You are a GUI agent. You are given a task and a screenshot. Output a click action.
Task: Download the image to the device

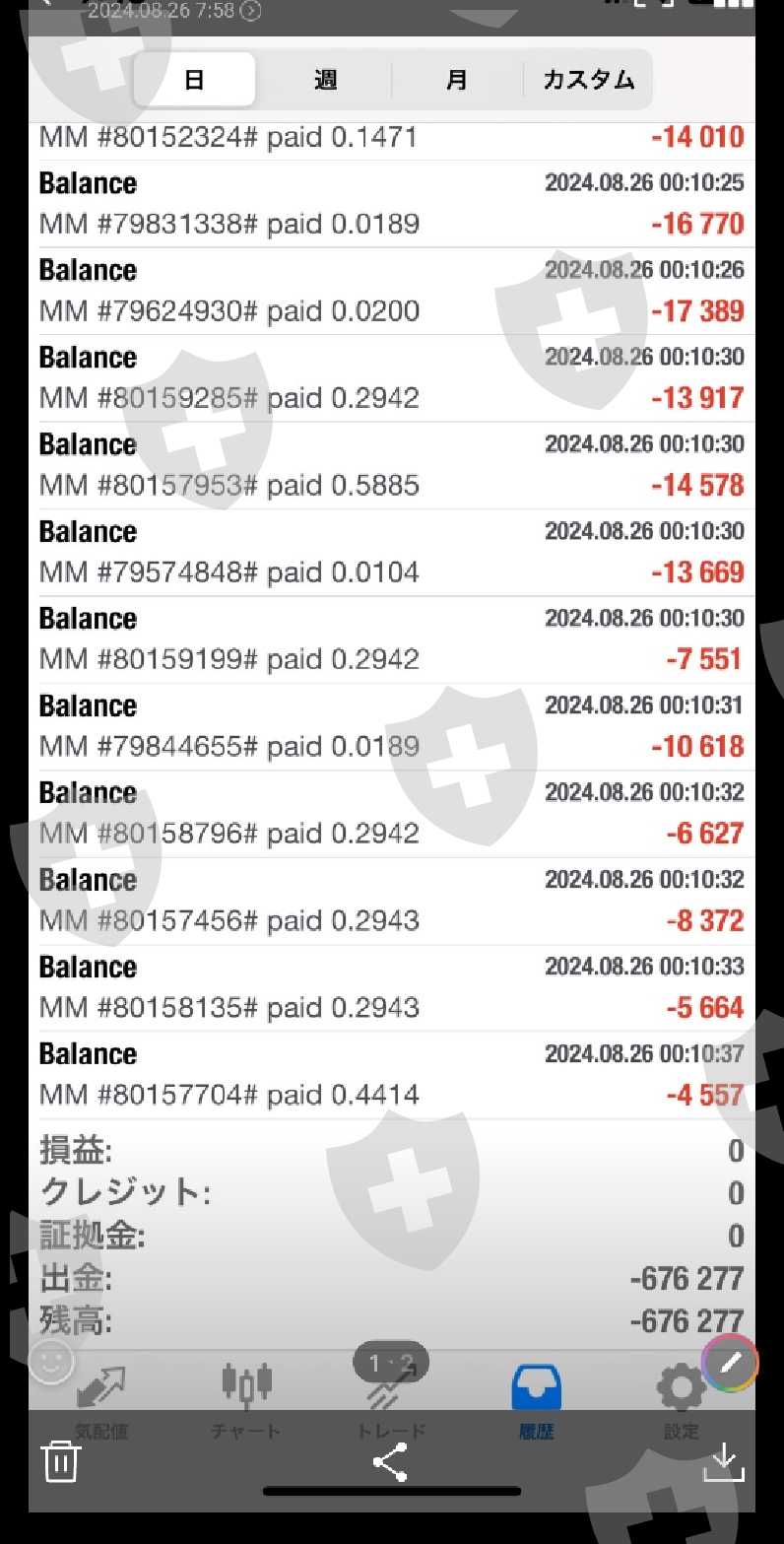tap(723, 1462)
